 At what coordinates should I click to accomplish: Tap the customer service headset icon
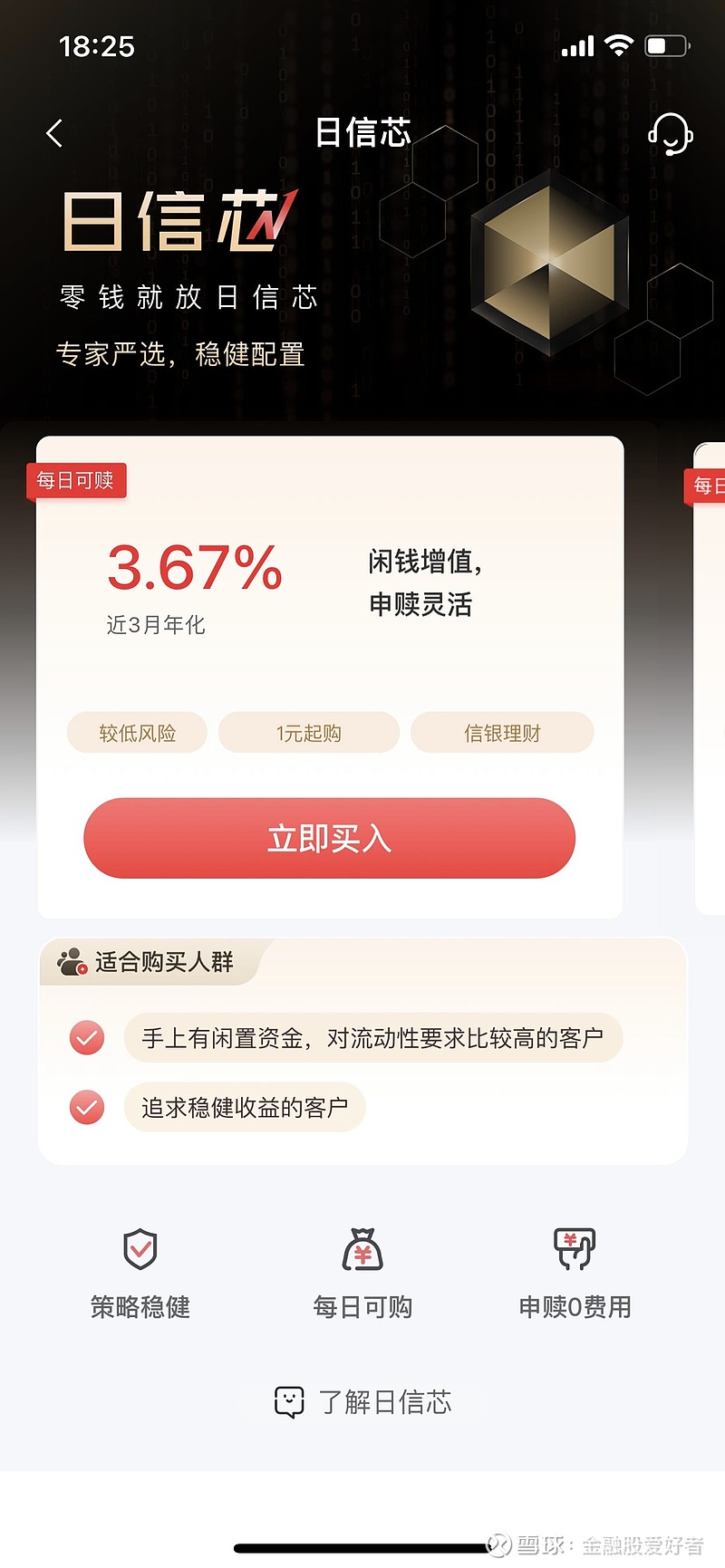[670, 134]
